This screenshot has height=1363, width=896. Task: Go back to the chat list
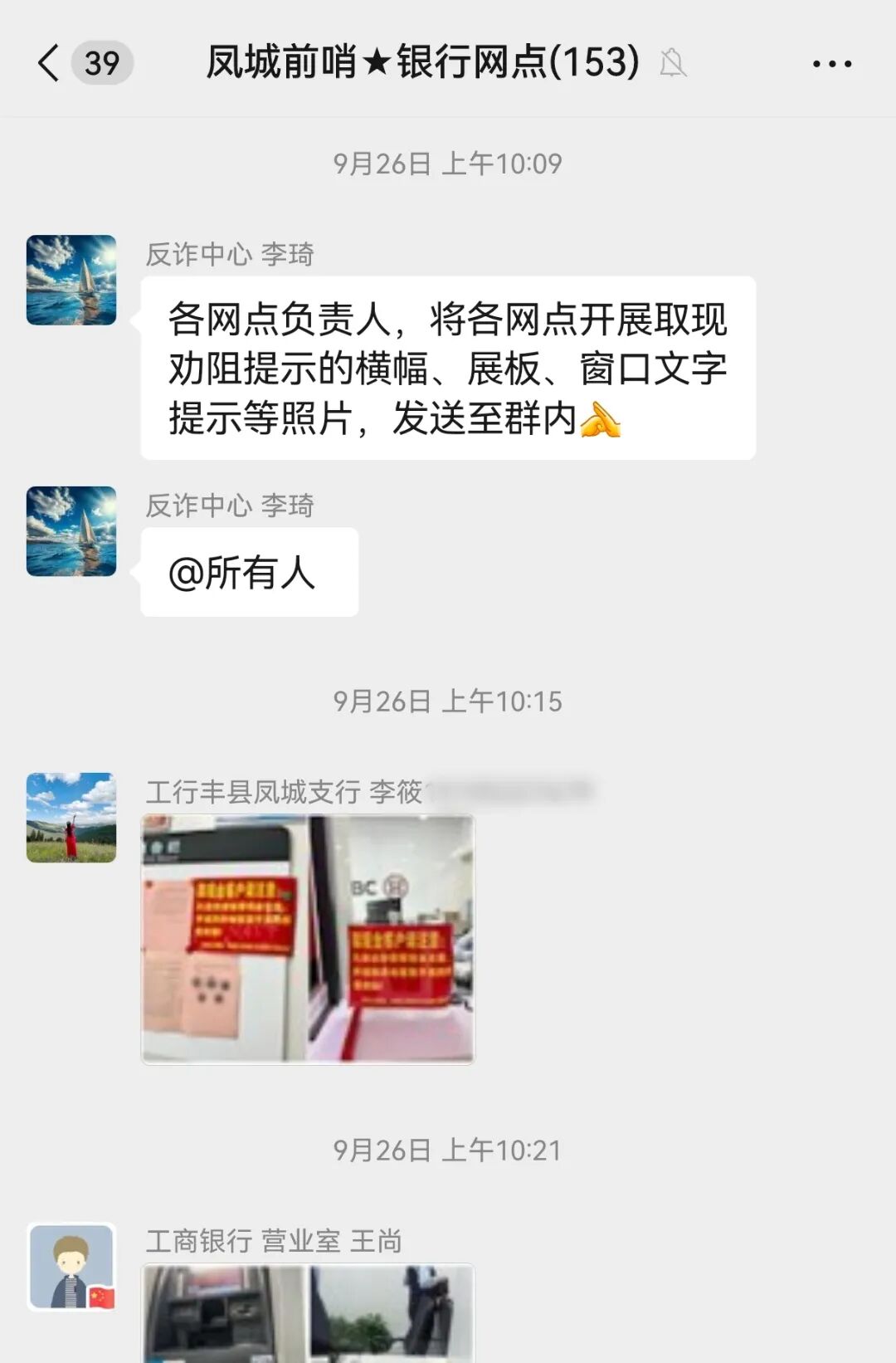(x=50, y=63)
